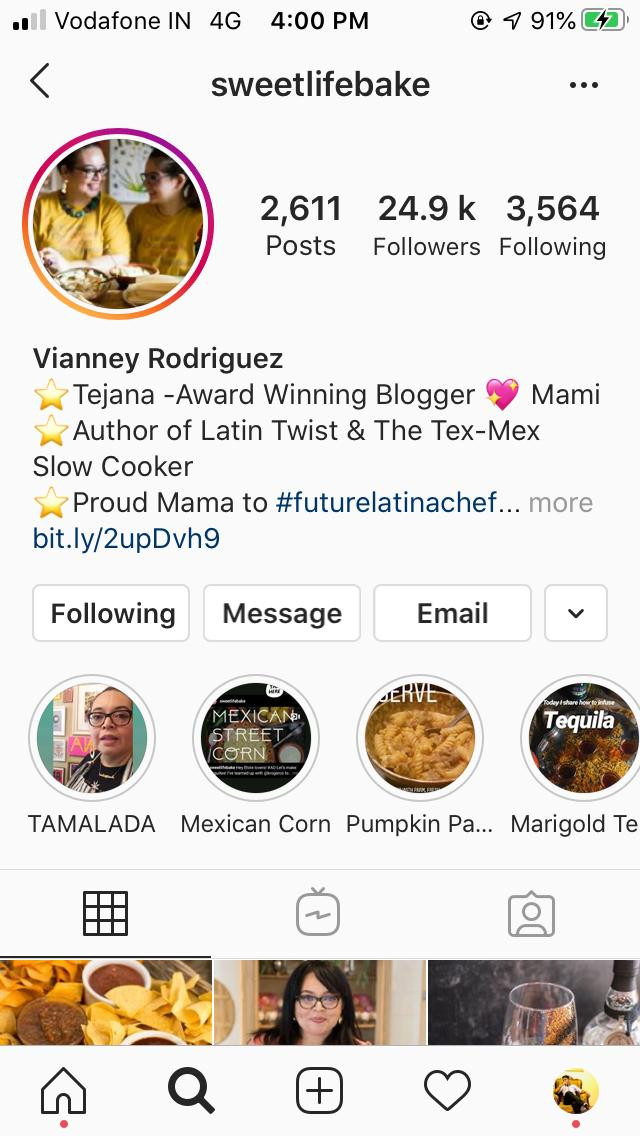Viewport: 640px width, 1136px height.
Task: Switch to the IGTV tab
Action: coord(318,912)
